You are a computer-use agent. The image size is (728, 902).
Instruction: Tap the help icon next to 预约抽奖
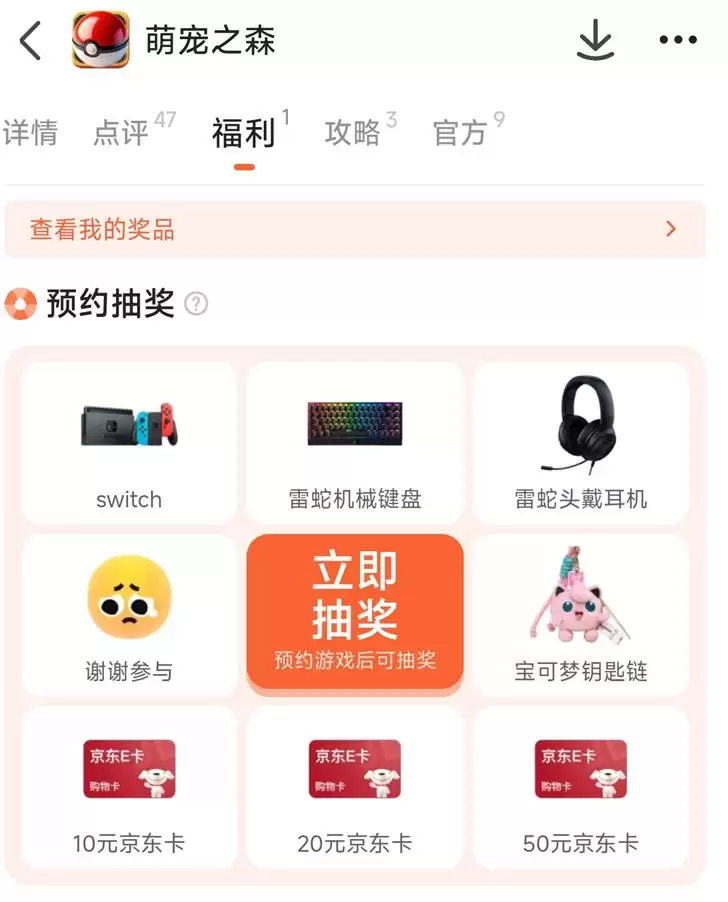(x=196, y=303)
